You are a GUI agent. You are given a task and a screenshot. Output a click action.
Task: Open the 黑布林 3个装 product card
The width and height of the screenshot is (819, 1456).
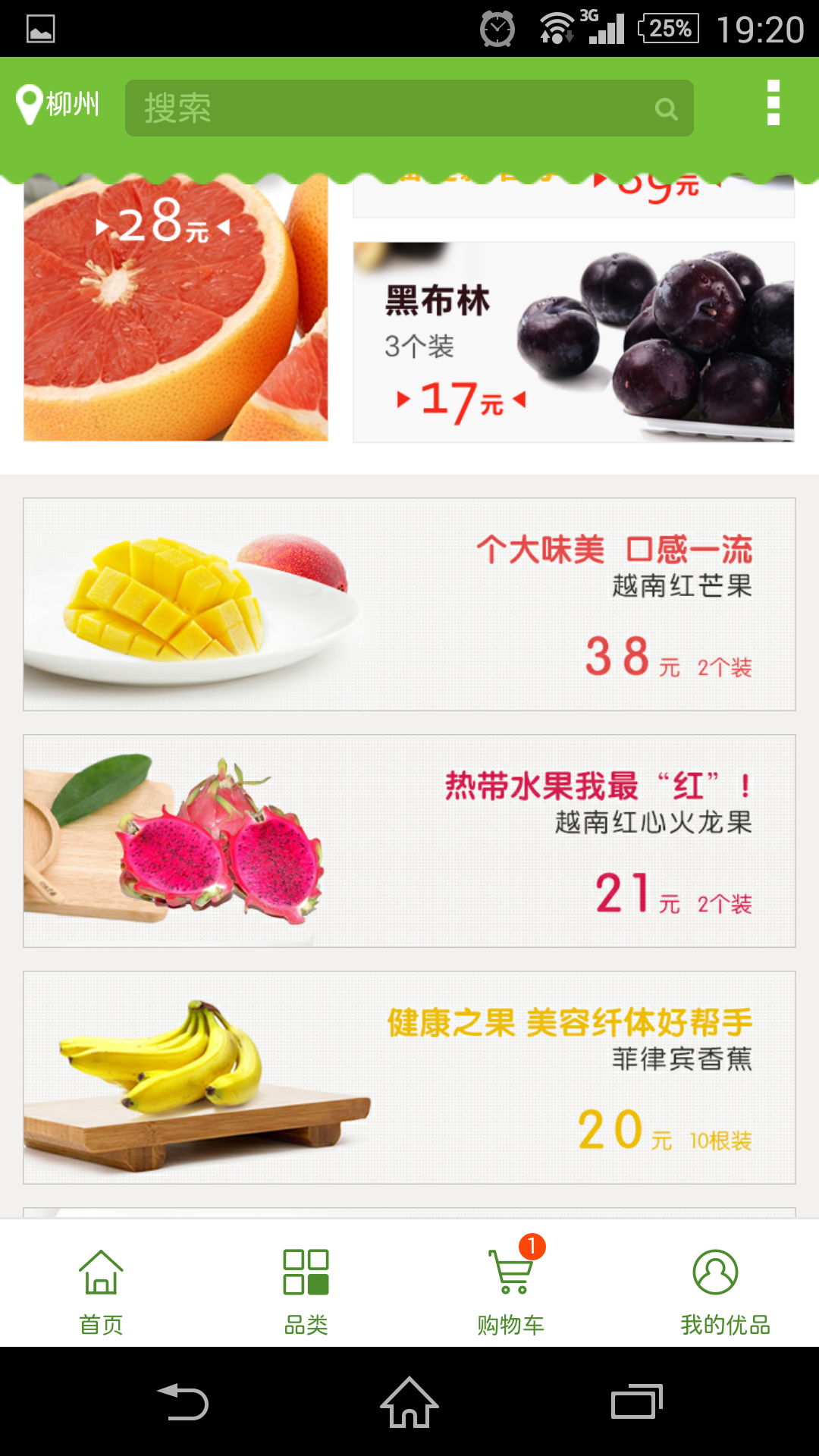click(x=573, y=342)
